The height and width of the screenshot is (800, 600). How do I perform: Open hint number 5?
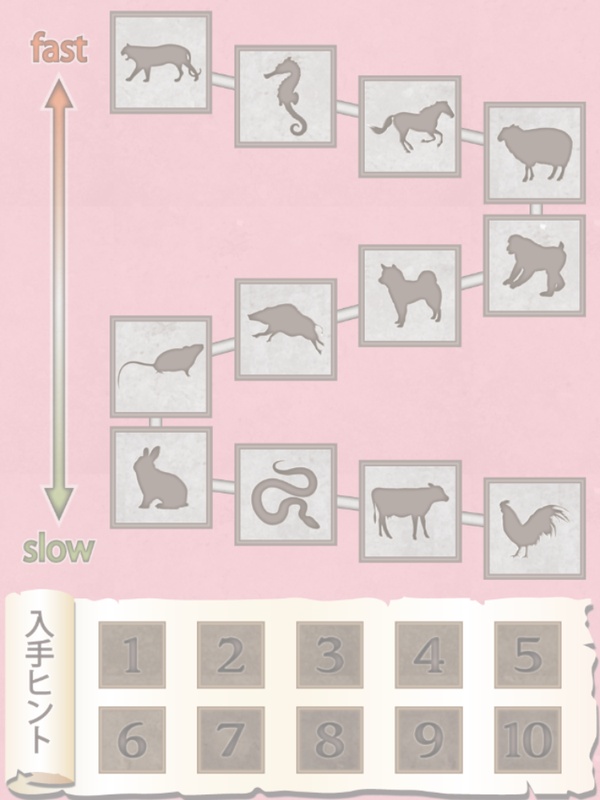tap(528, 654)
